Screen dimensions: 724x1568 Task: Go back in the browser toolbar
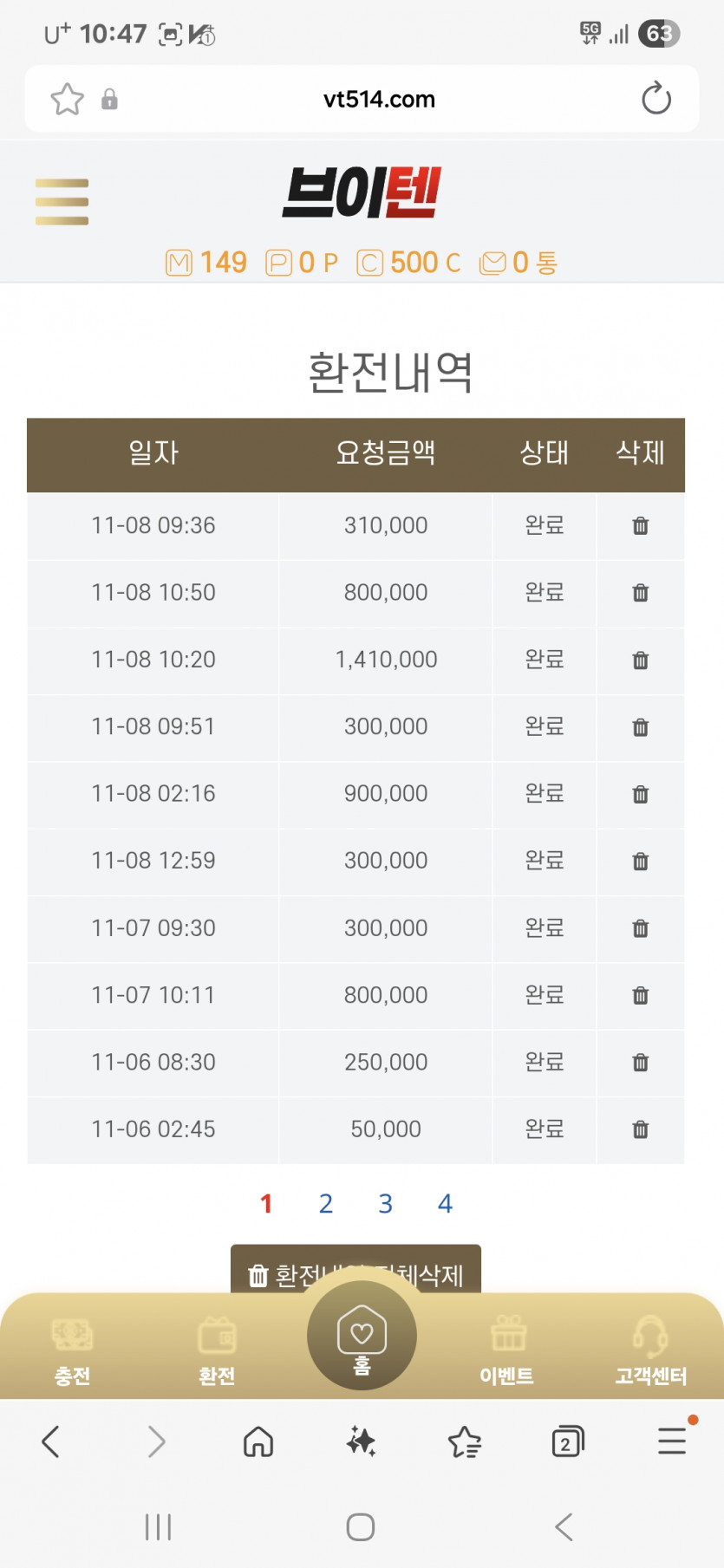(51, 1442)
